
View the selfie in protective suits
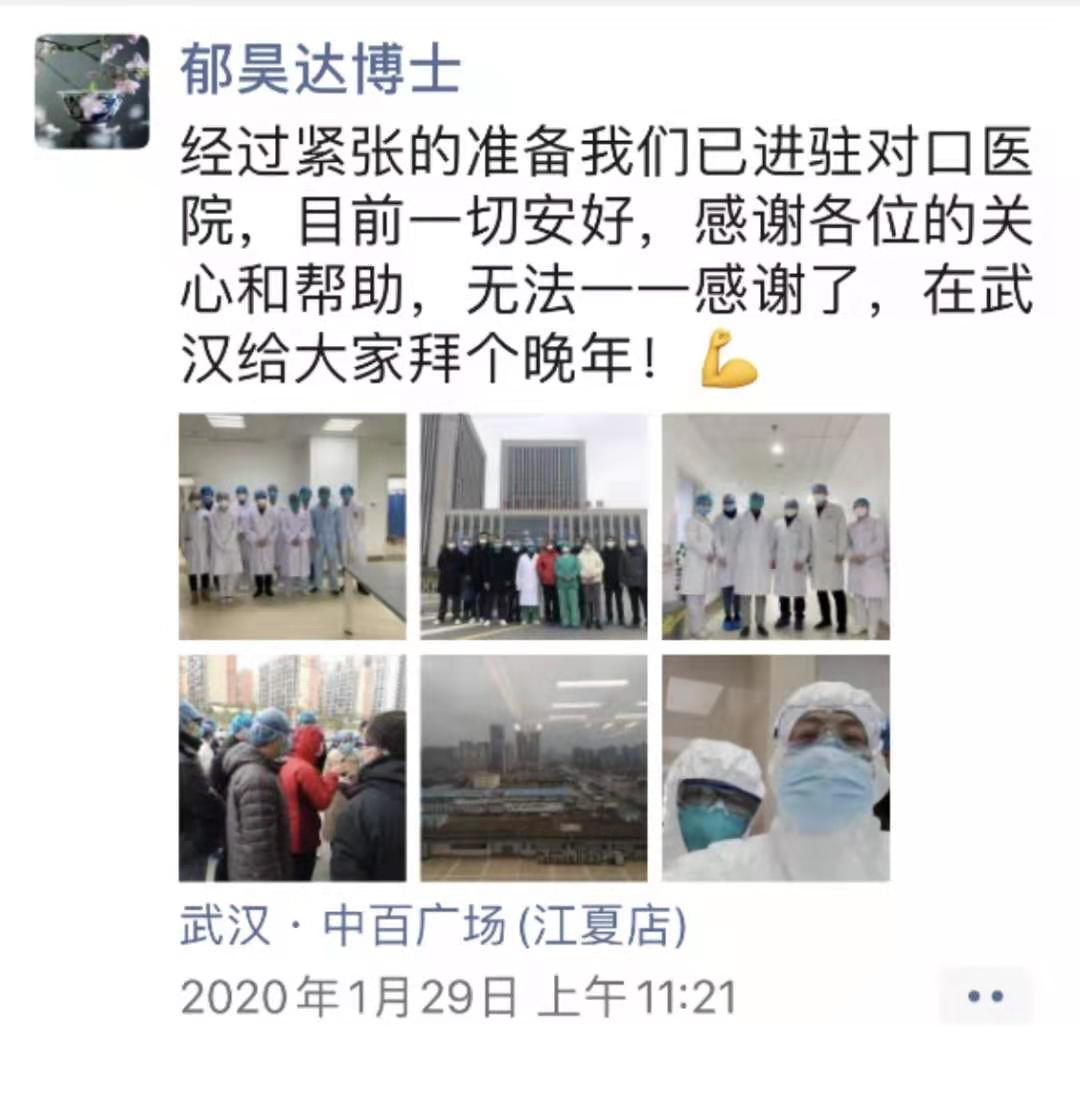(775, 768)
